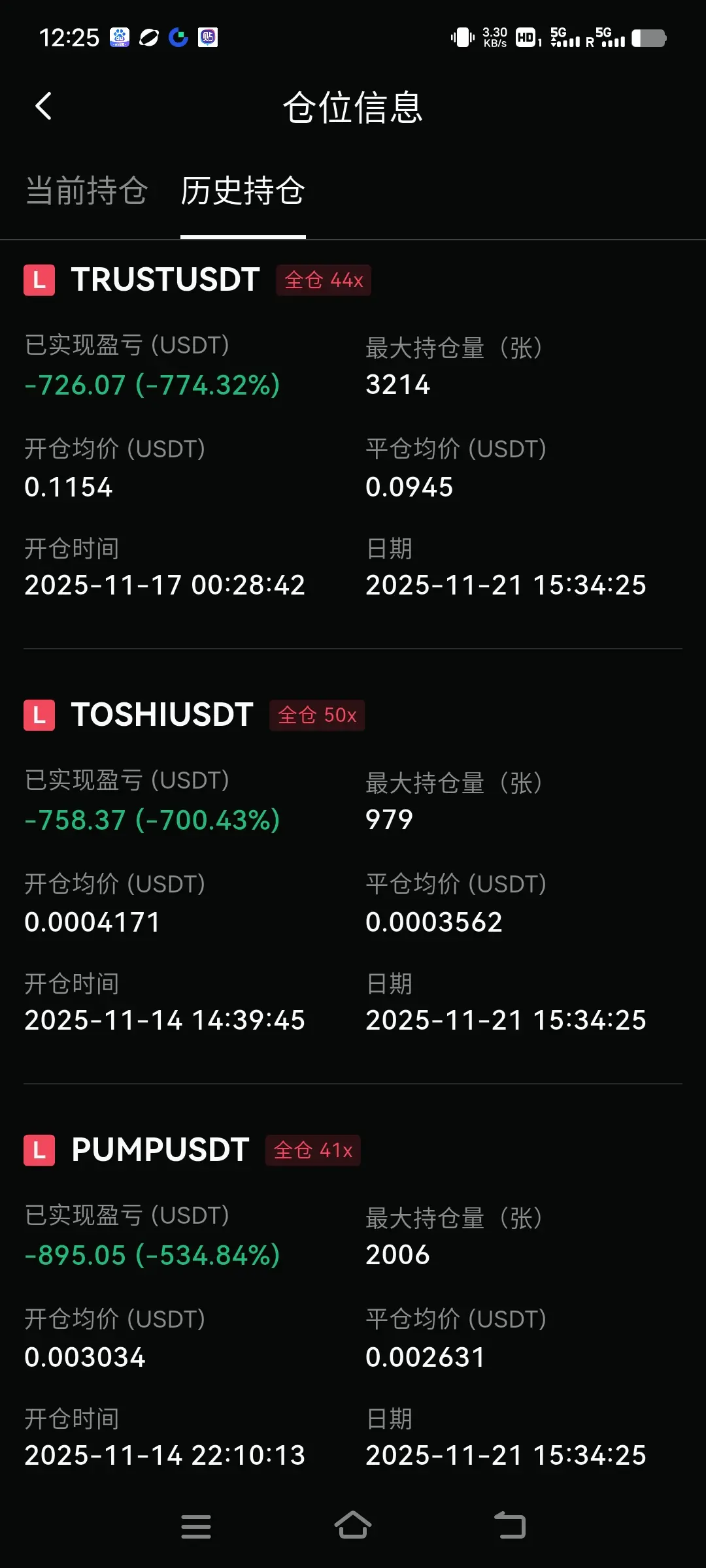Screen dimensions: 706x1568
Task: Open the TRUSTUSDT position record
Action: point(165,280)
